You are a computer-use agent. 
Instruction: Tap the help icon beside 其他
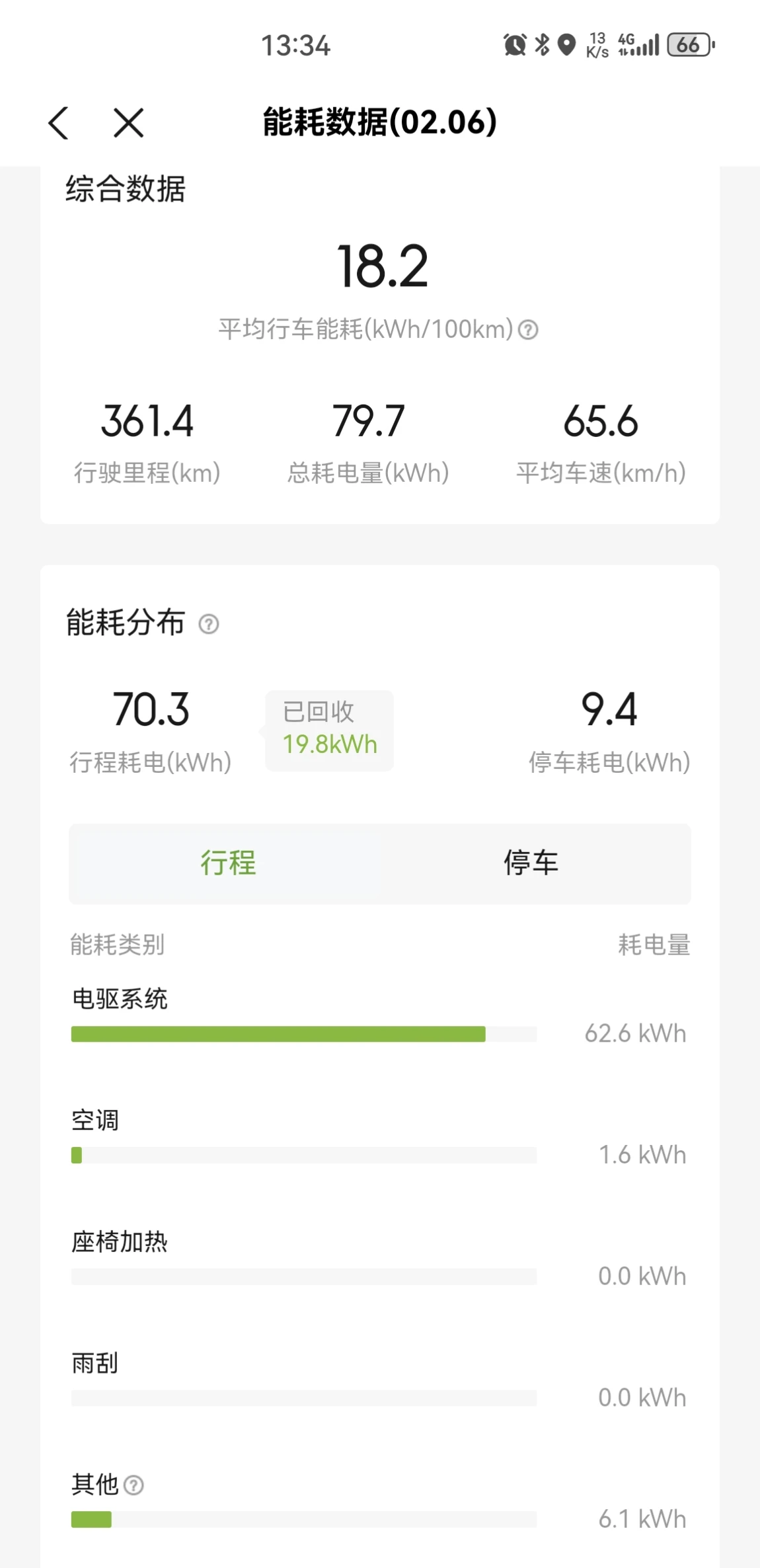(x=133, y=1486)
